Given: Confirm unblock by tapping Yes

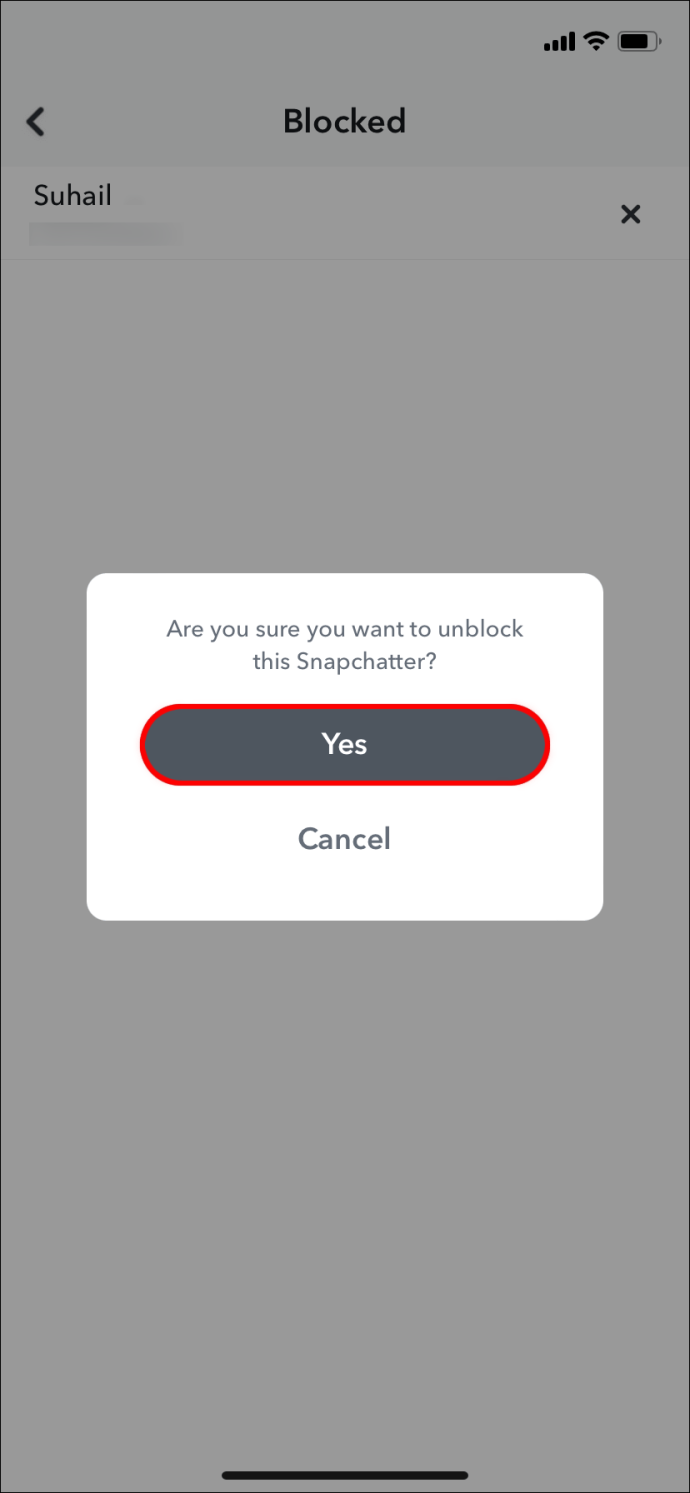Looking at the screenshot, I should pyautogui.click(x=344, y=745).
